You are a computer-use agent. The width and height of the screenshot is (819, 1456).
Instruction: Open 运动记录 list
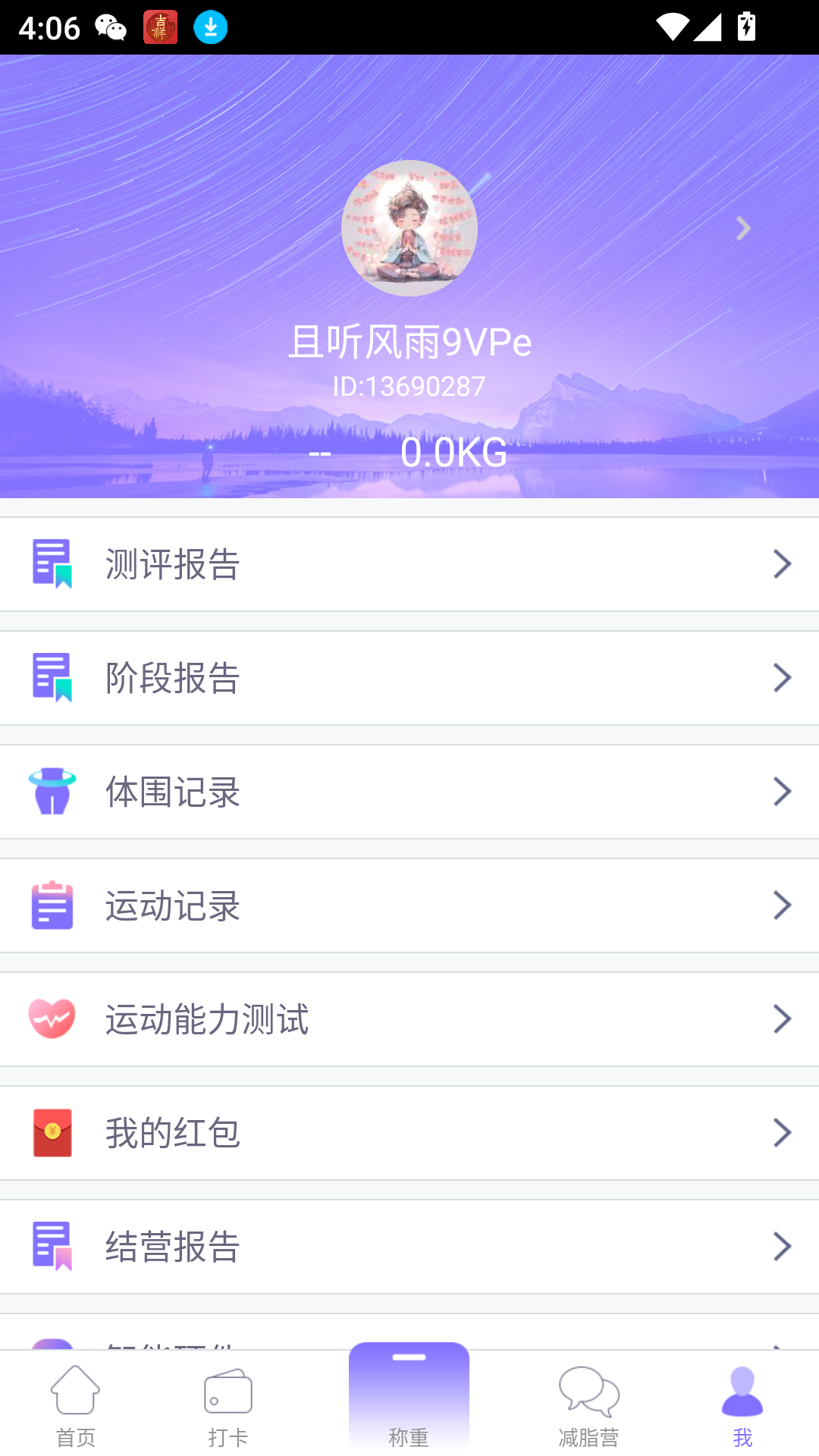(409, 905)
